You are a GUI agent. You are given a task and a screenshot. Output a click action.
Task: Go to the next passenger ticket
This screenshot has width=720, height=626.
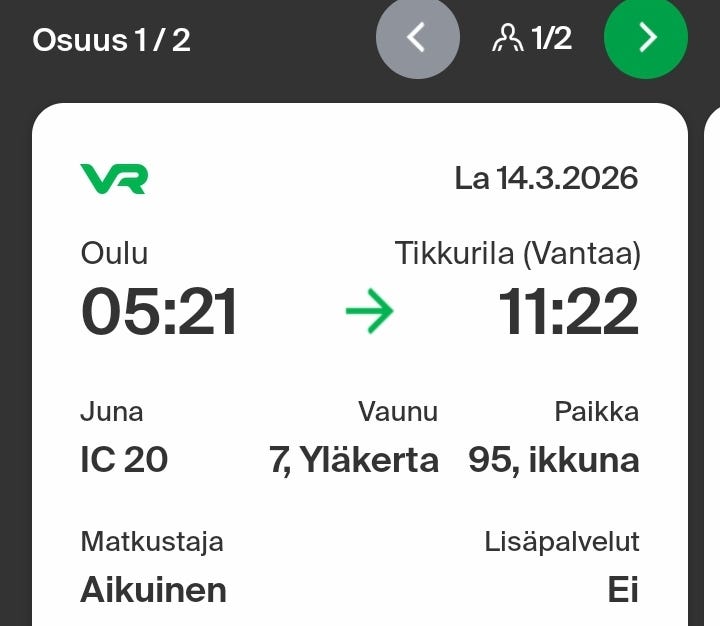646,38
